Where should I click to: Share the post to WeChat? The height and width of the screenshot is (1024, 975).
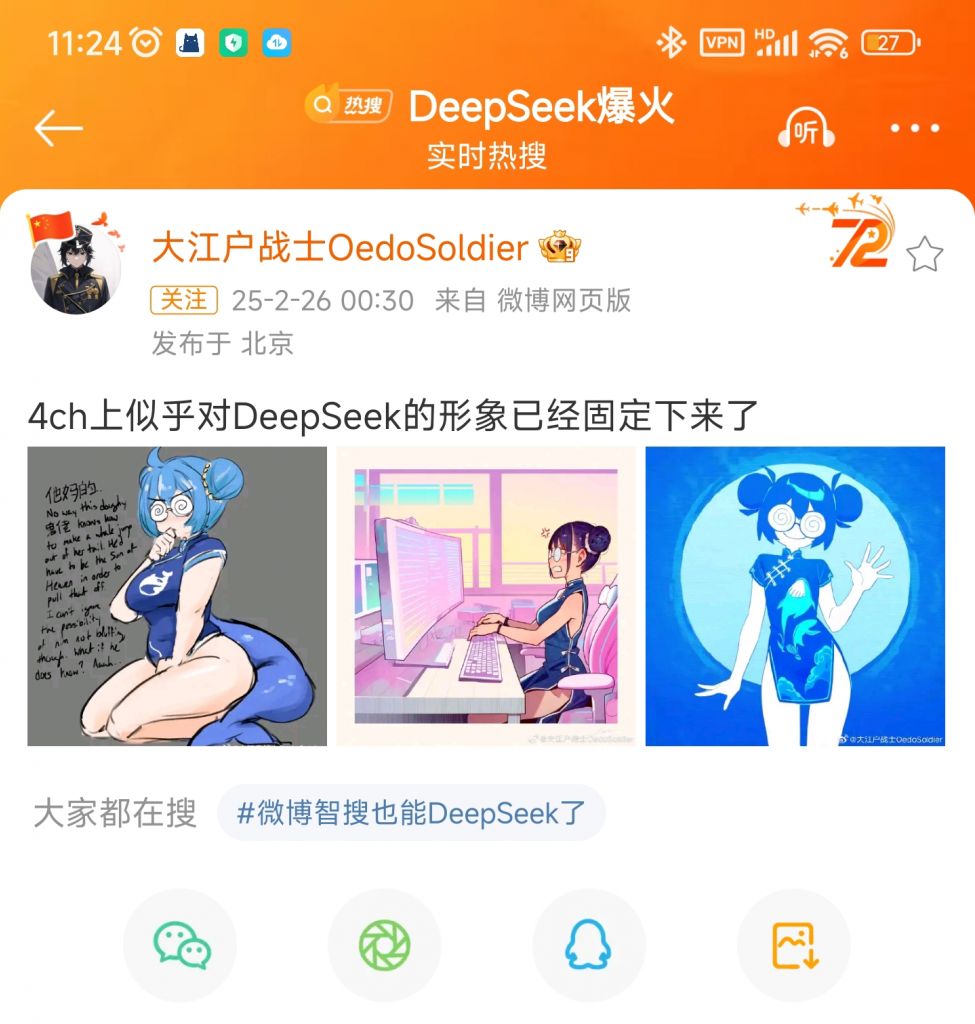click(180, 944)
